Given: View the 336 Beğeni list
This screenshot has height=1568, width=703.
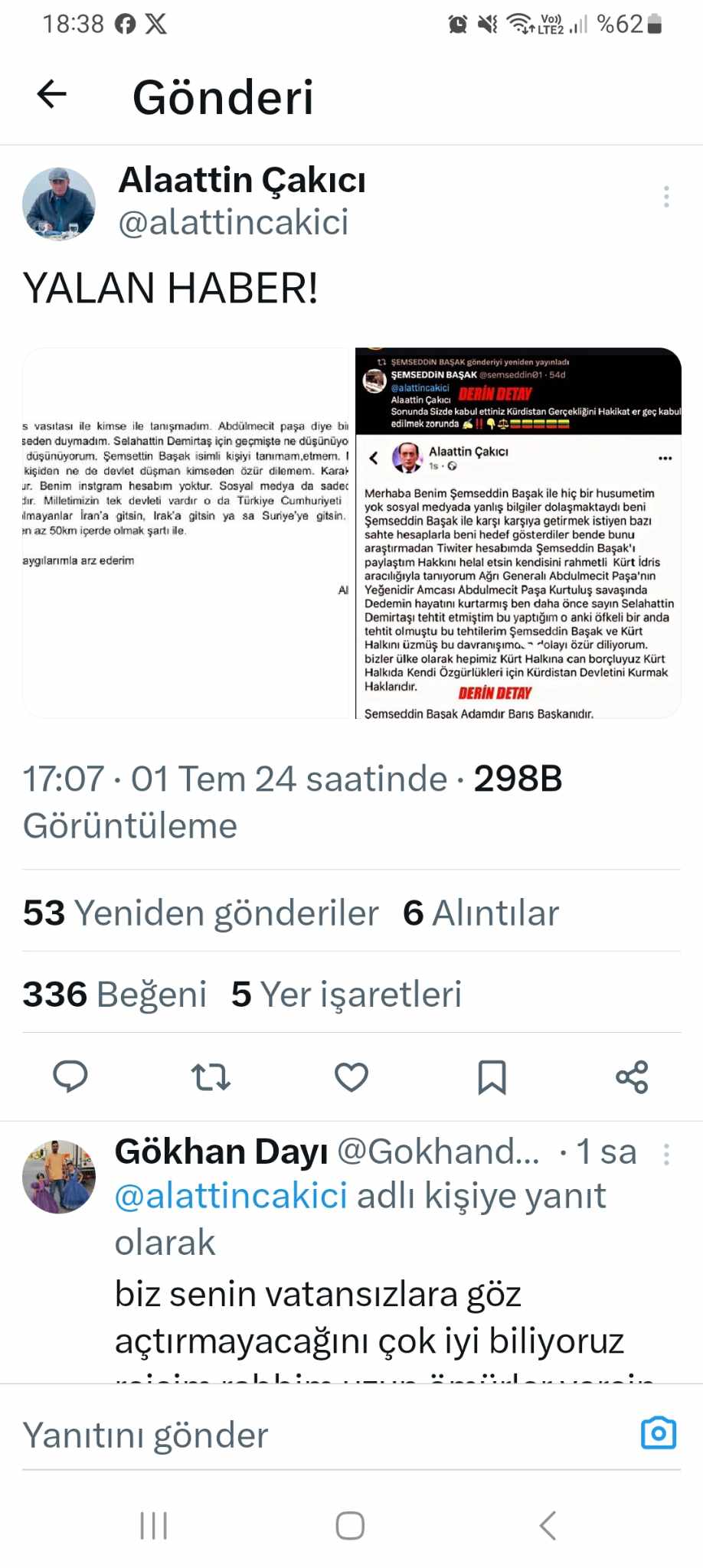Looking at the screenshot, I should (x=115, y=995).
